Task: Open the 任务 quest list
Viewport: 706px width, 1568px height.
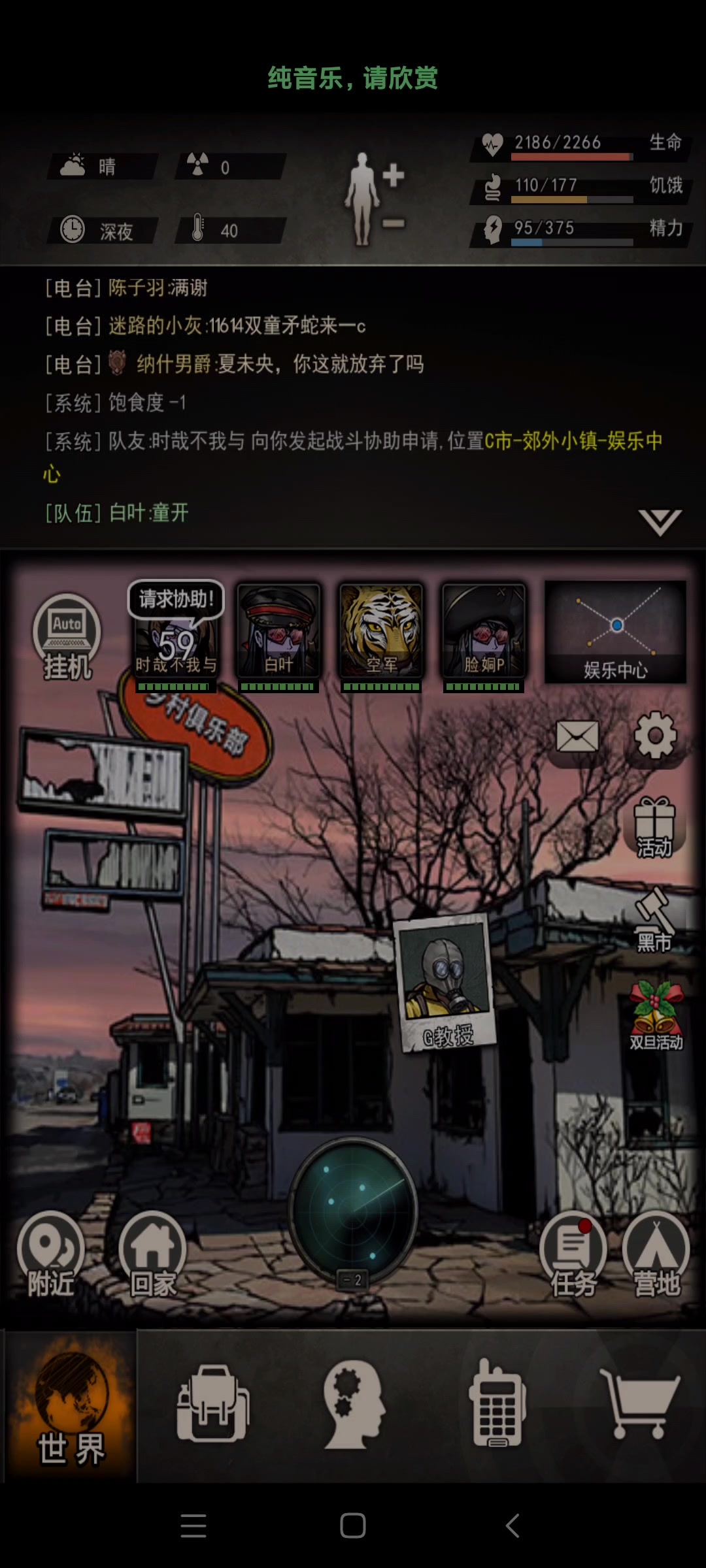Action: coord(573,1254)
